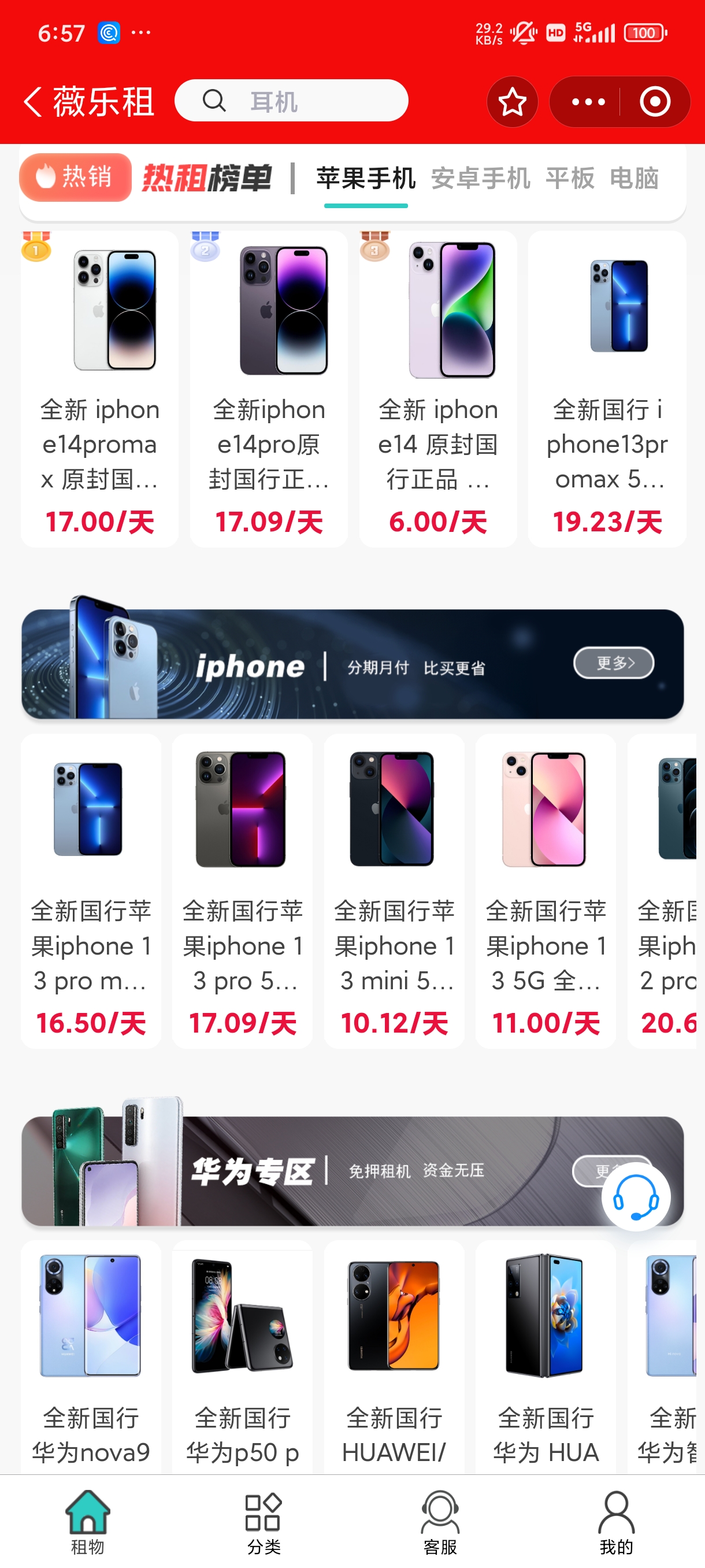Open the iphone14 card priced 6.00/天
This screenshot has height=1568, width=705.
pos(438,389)
